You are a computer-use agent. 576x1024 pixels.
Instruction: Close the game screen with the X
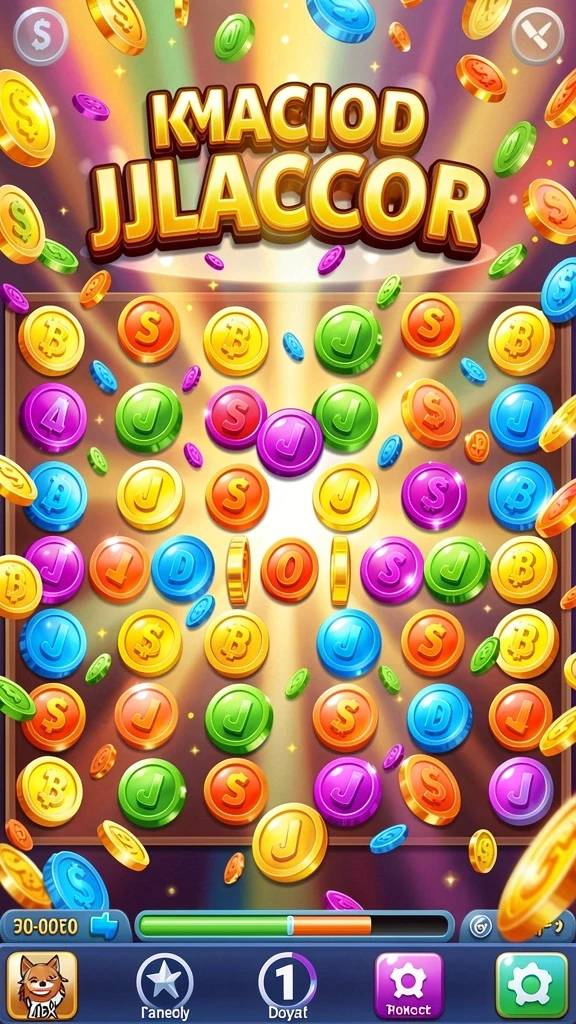pos(537,36)
